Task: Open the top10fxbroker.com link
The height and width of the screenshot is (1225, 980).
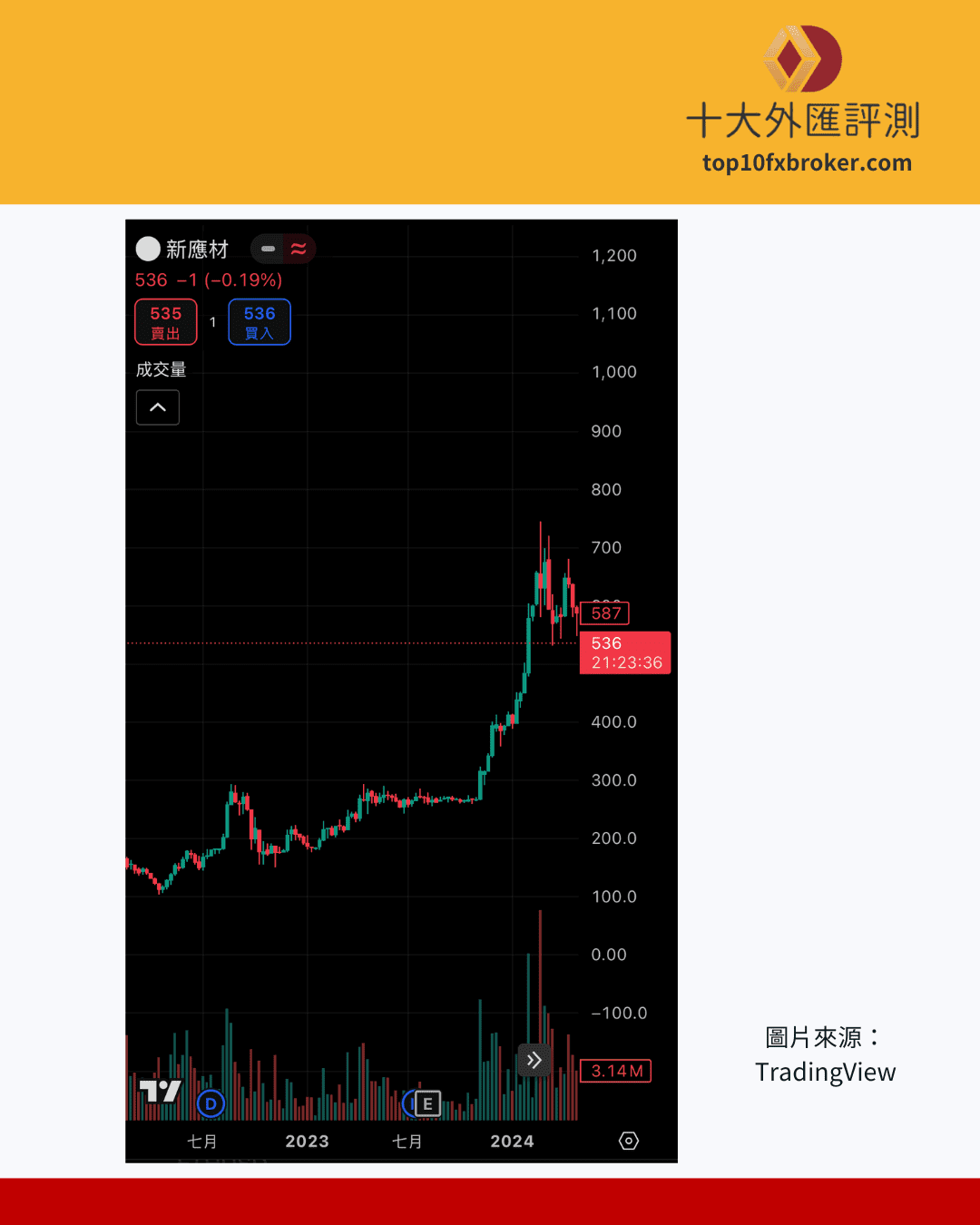Action: coord(810,162)
